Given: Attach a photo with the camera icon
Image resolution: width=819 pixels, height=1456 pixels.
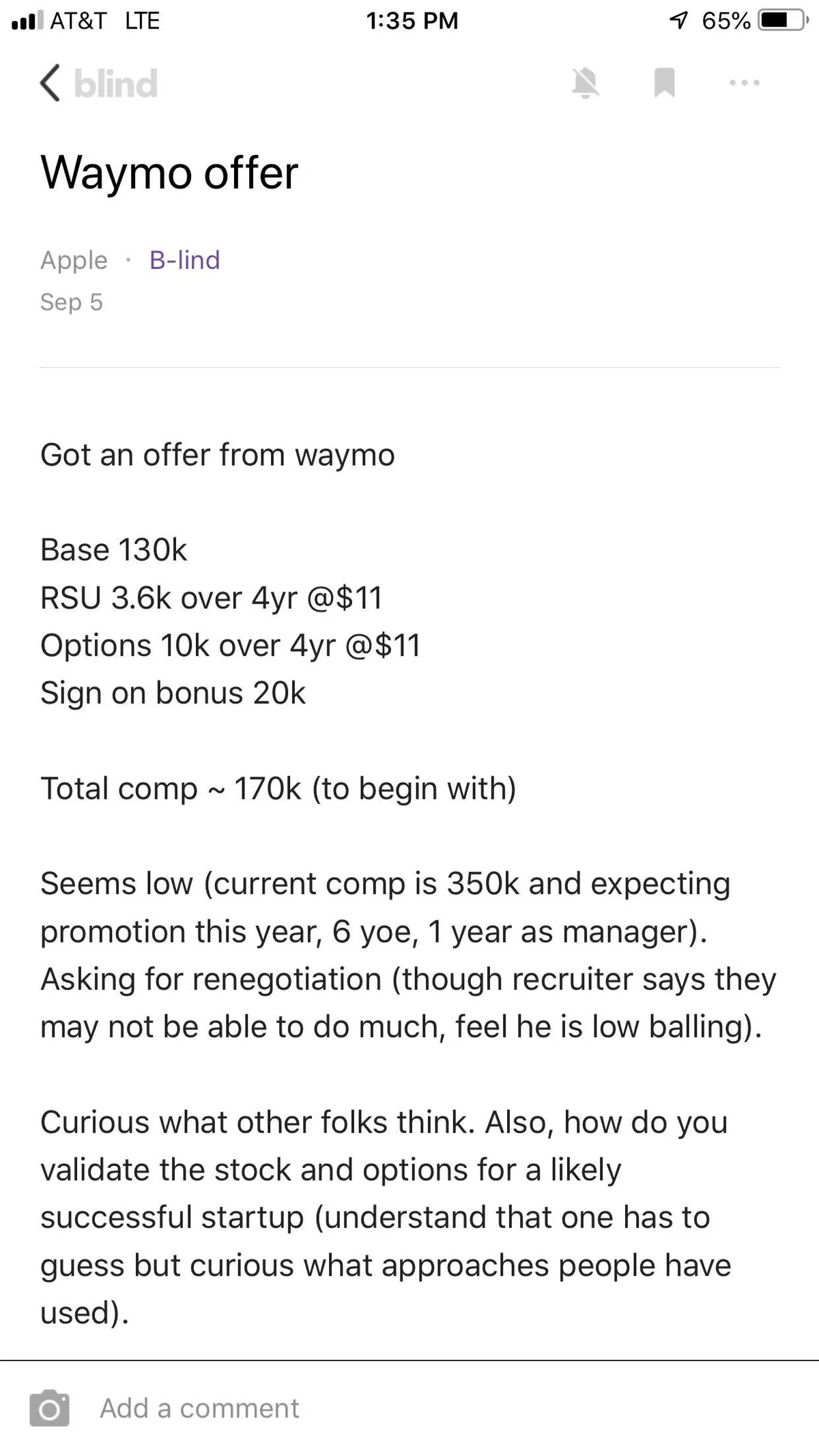Looking at the screenshot, I should click(x=49, y=1408).
